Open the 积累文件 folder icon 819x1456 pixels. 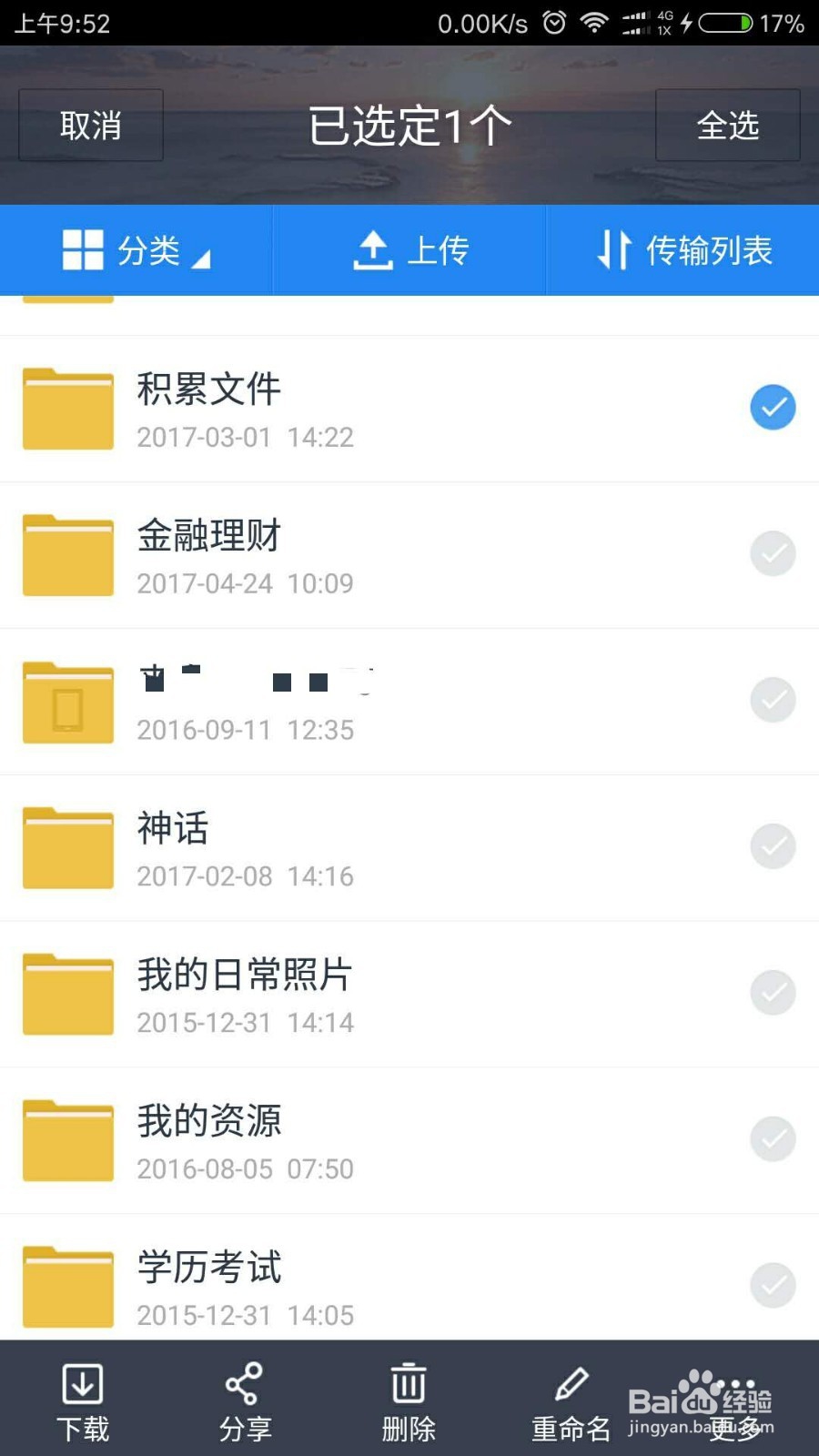pos(66,408)
